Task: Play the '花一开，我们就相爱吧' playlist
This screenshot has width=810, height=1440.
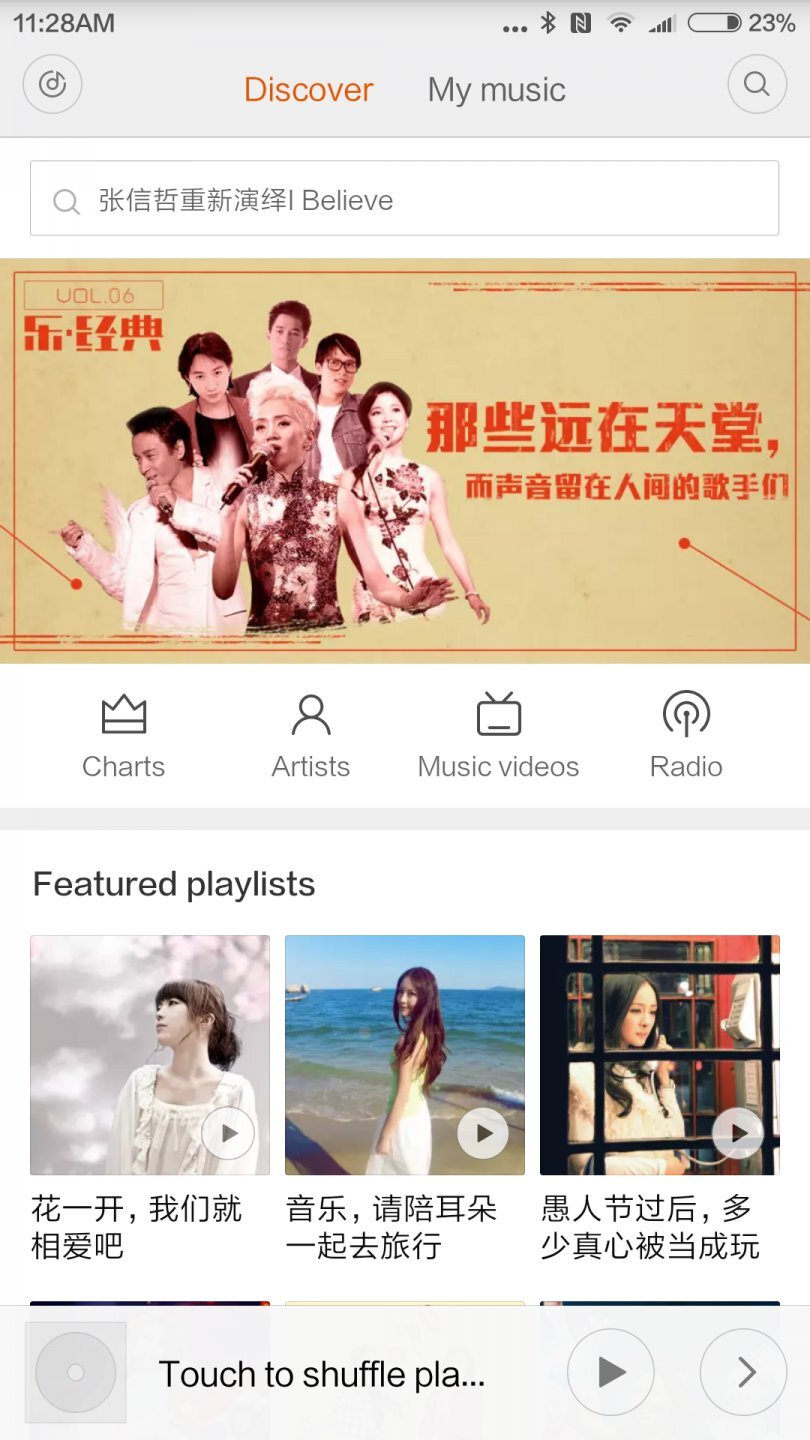Action: [228, 1133]
